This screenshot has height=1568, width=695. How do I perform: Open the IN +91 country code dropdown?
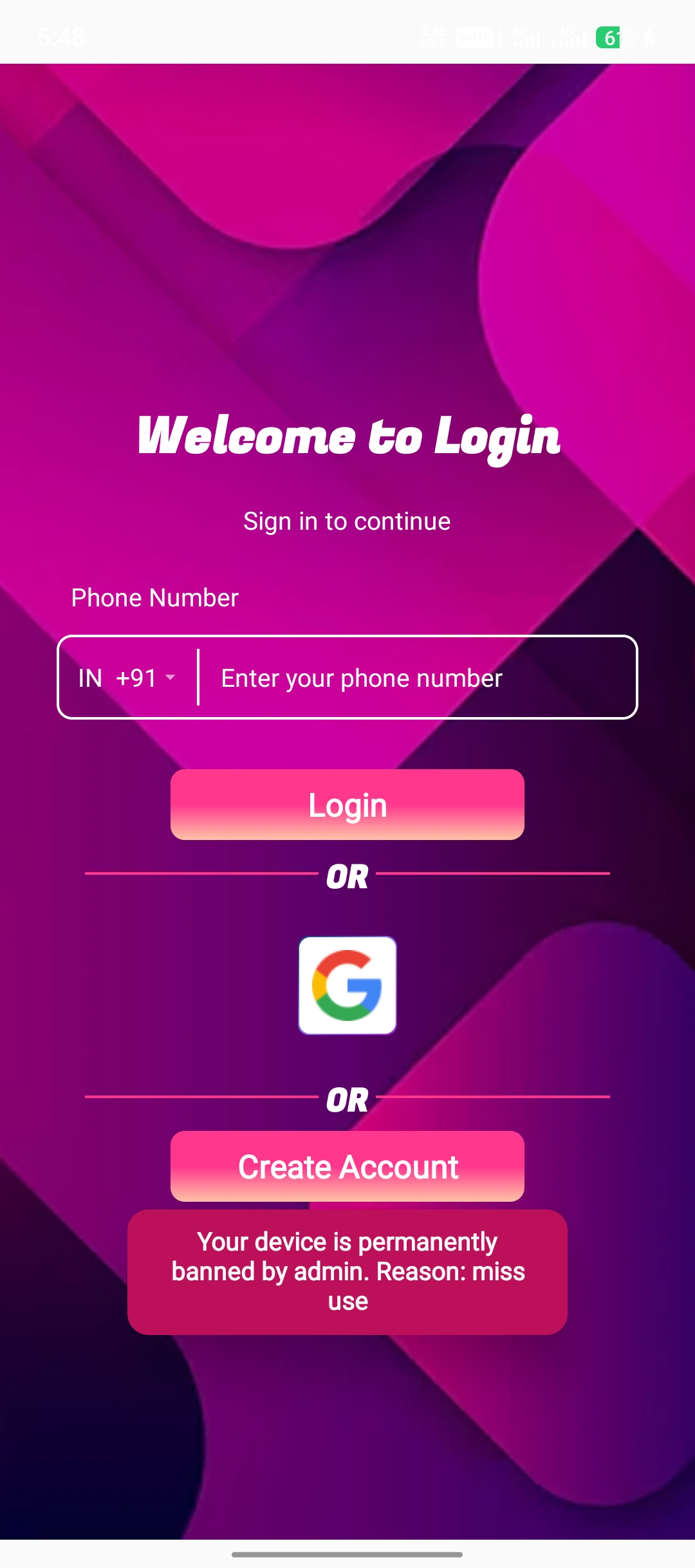[127, 678]
